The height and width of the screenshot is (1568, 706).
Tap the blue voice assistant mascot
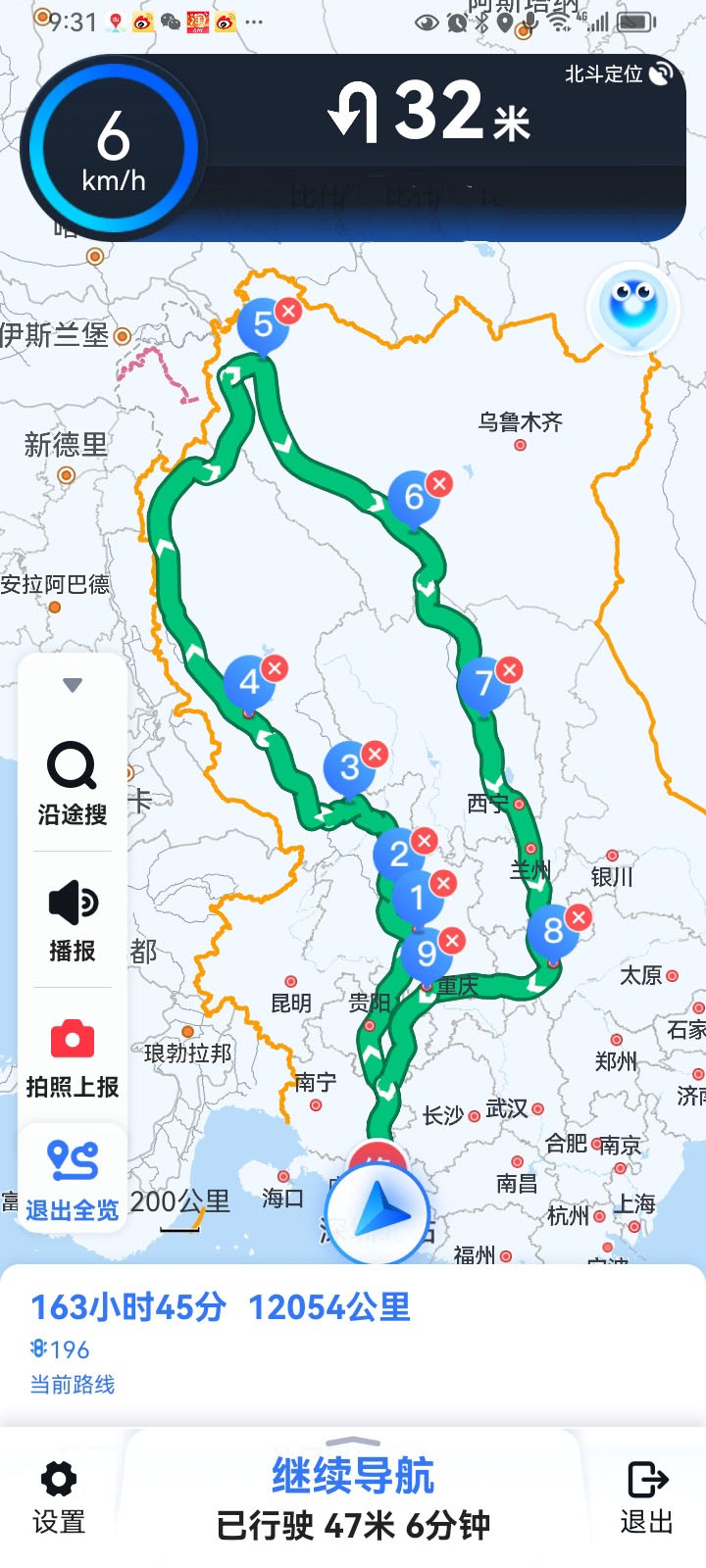pos(633,309)
